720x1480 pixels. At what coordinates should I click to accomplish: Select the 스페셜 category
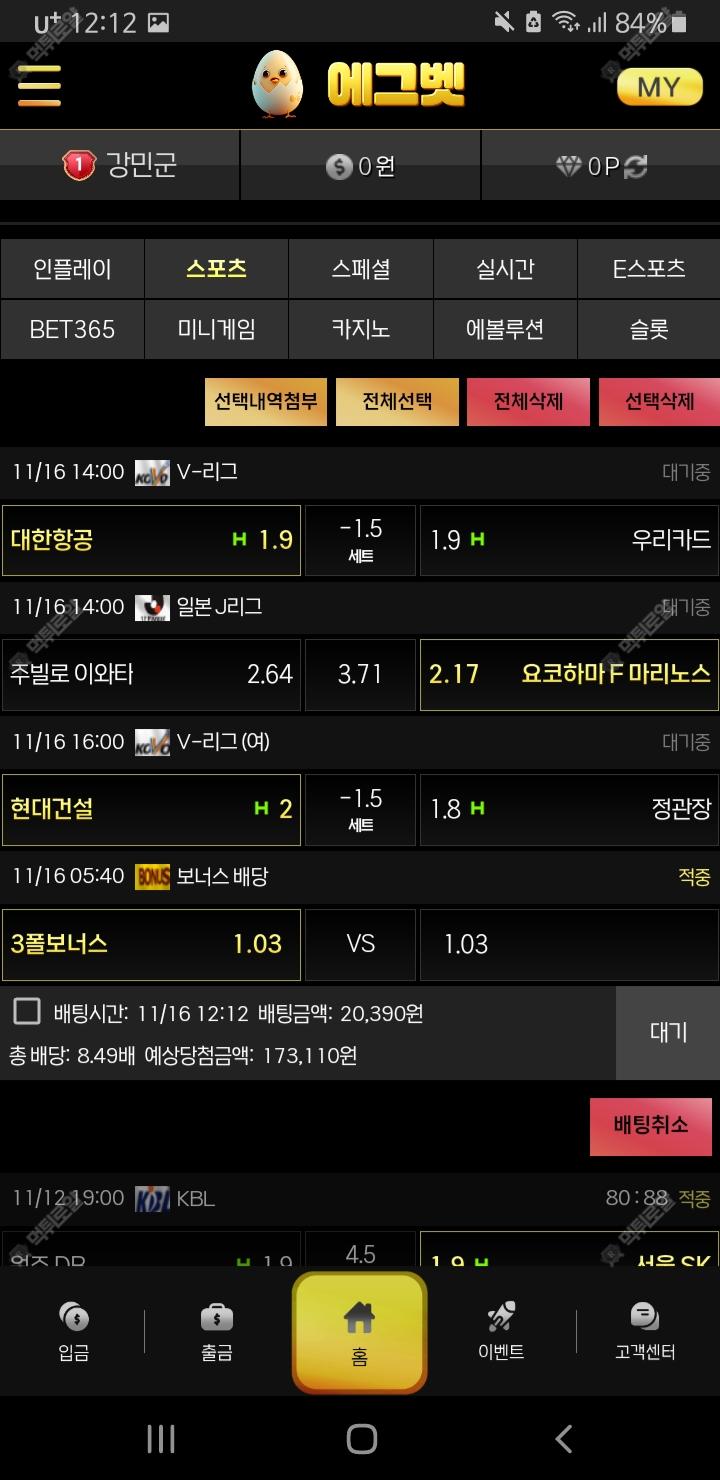360,269
